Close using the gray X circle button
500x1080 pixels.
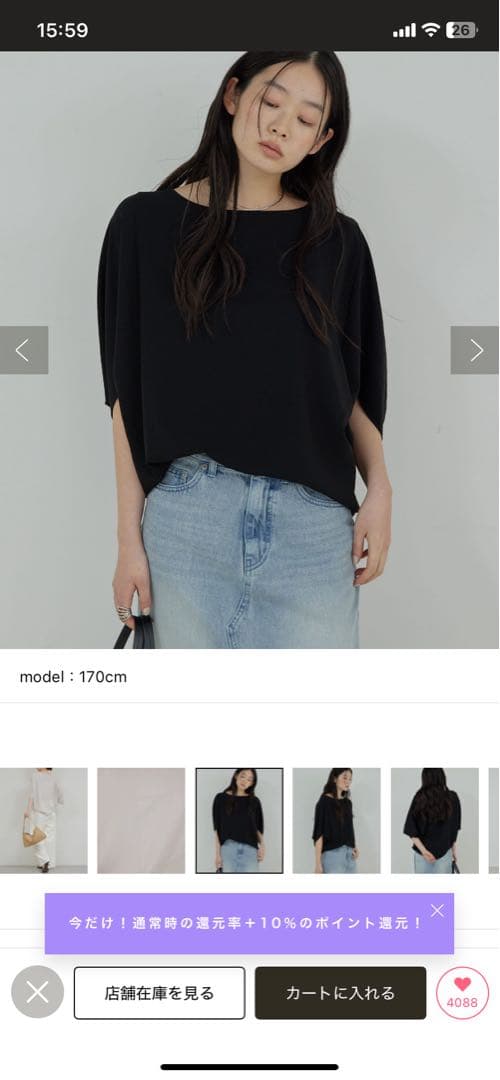pos(37,993)
